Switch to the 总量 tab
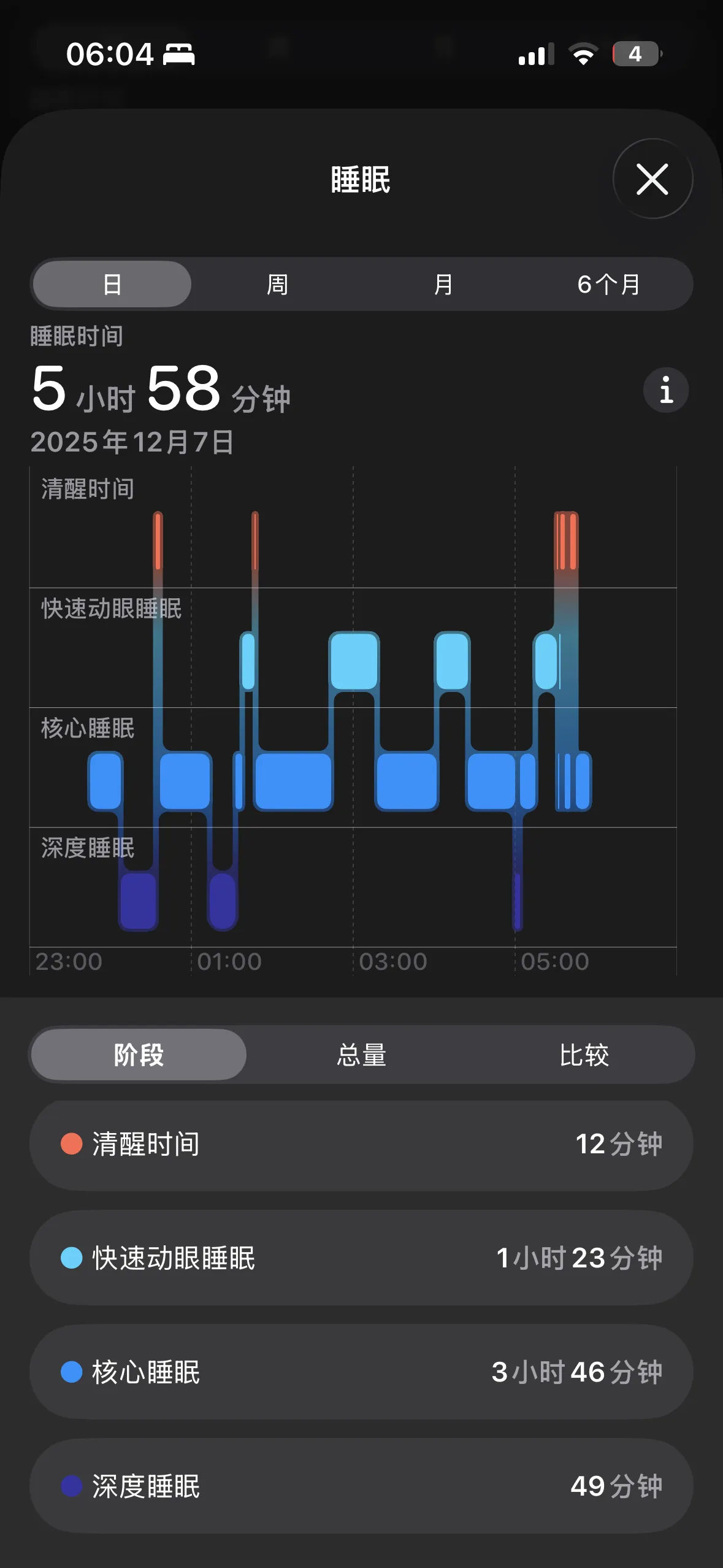This screenshot has height=1568, width=723. pyautogui.click(x=361, y=1055)
